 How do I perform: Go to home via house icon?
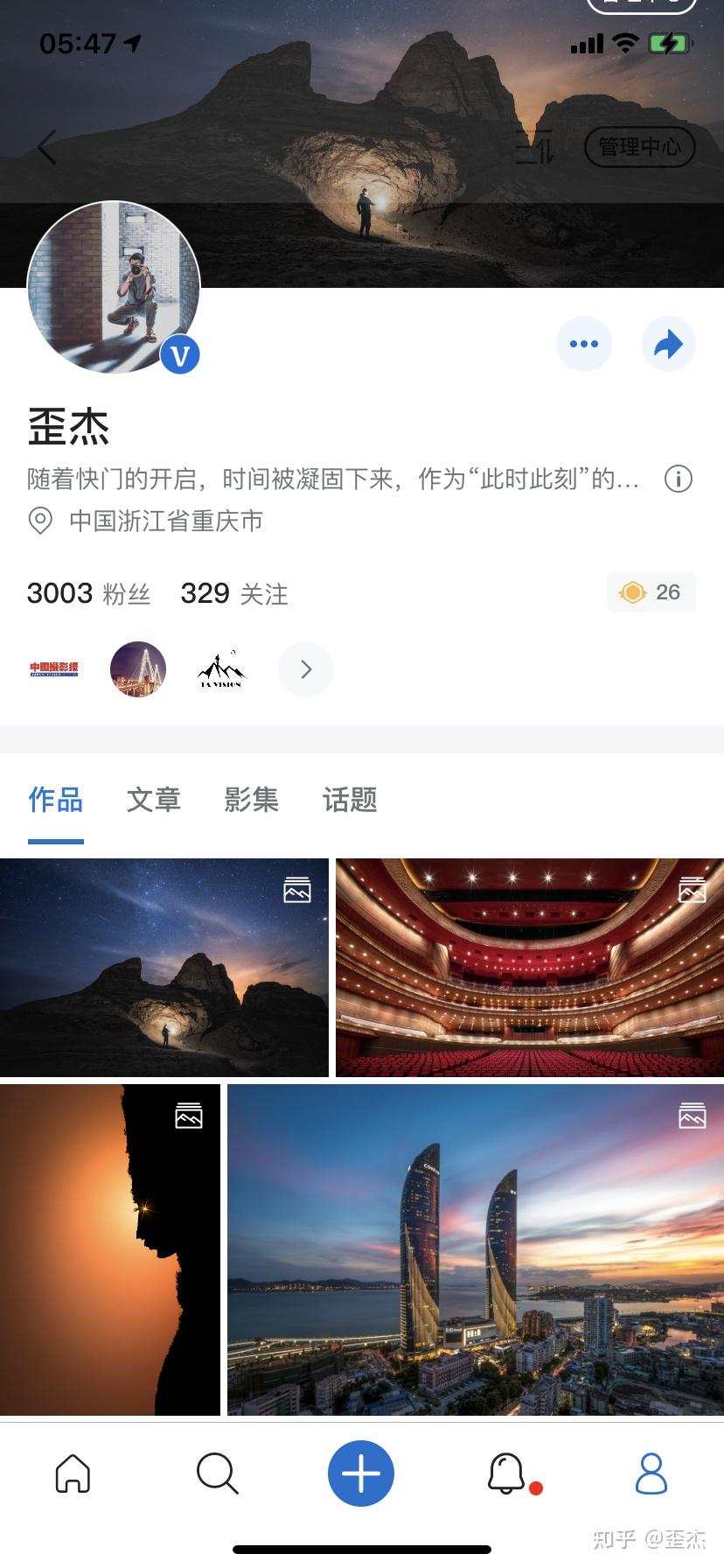(72, 1473)
